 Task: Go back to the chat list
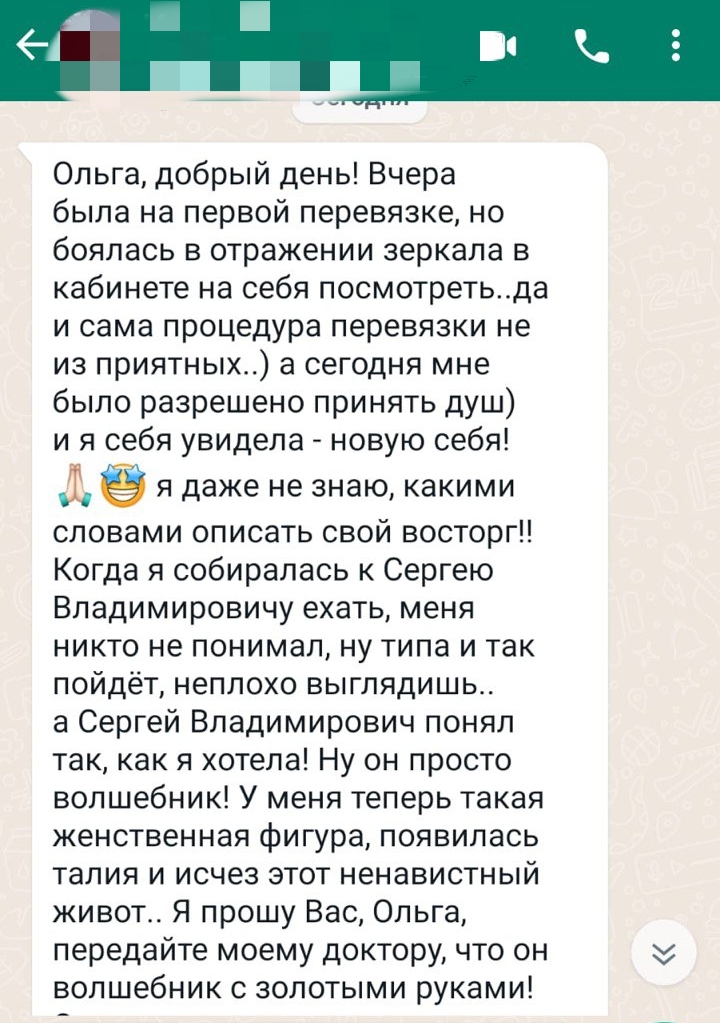28,45
